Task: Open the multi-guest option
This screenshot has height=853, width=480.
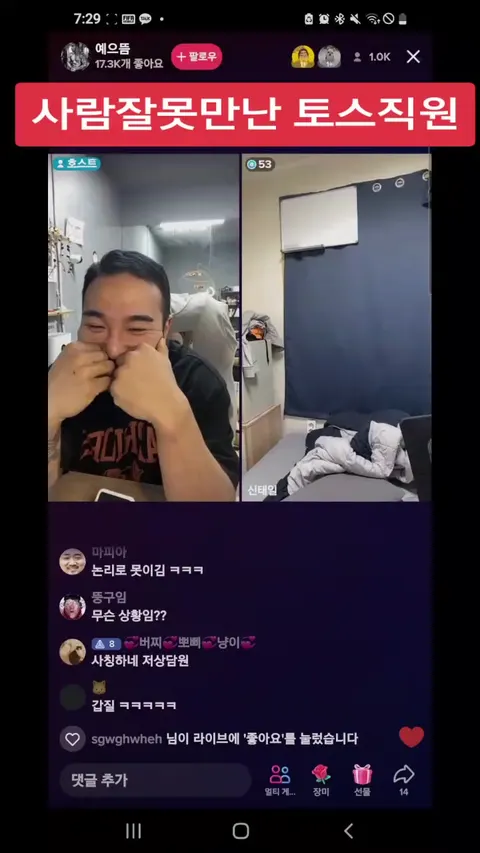Action: tap(280, 780)
